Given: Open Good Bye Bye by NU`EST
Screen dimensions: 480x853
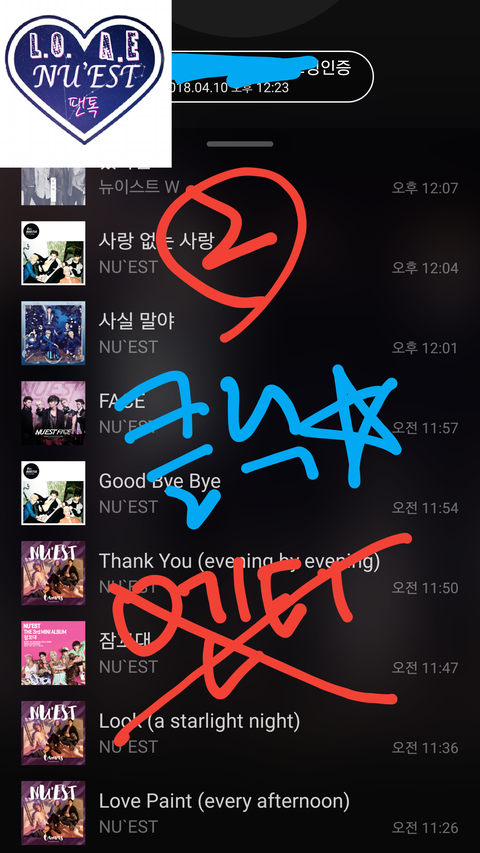Looking at the screenshot, I should (240, 493).
